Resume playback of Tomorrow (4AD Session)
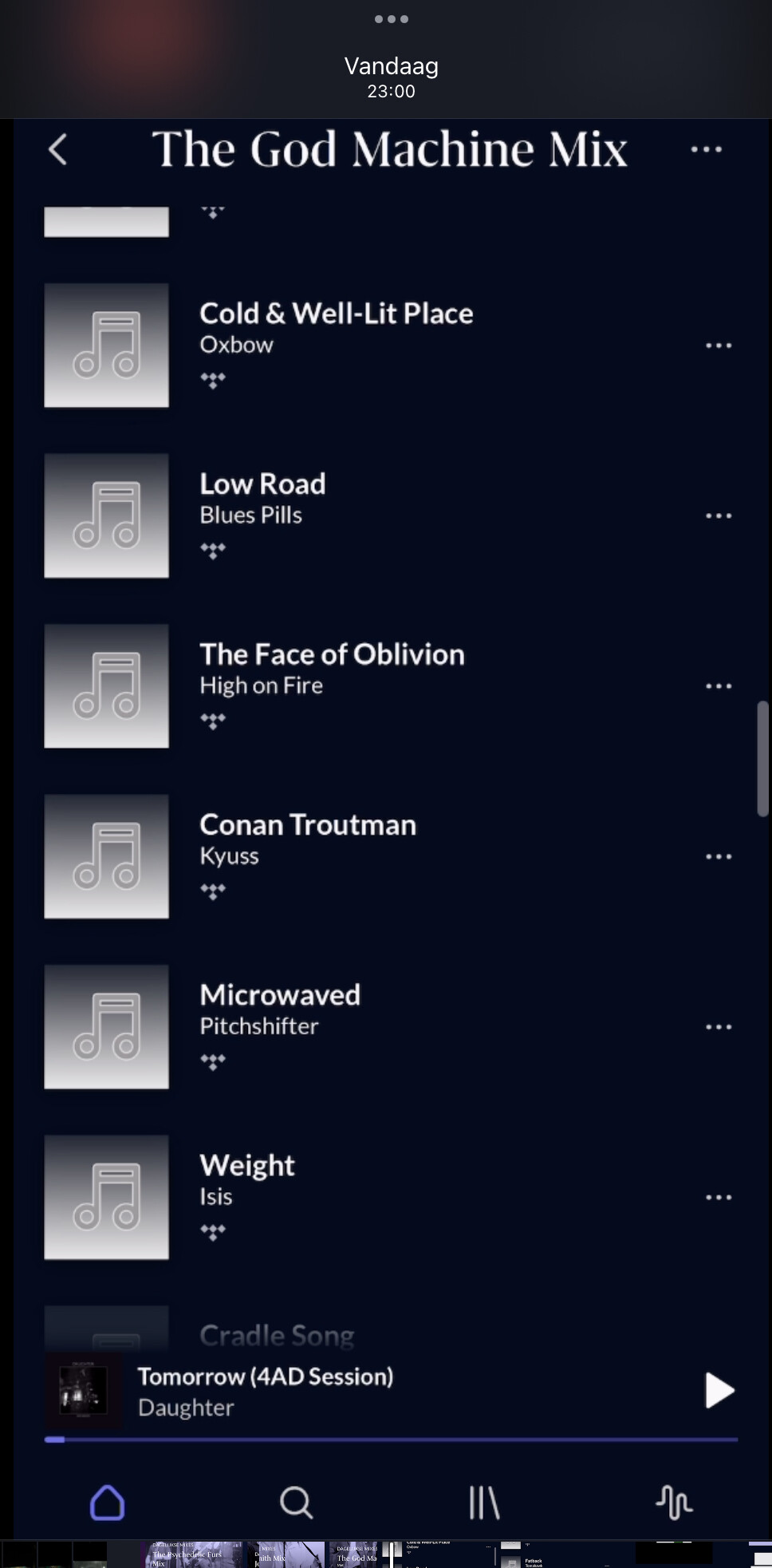The height and width of the screenshot is (1568, 772). pos(719,1391)
